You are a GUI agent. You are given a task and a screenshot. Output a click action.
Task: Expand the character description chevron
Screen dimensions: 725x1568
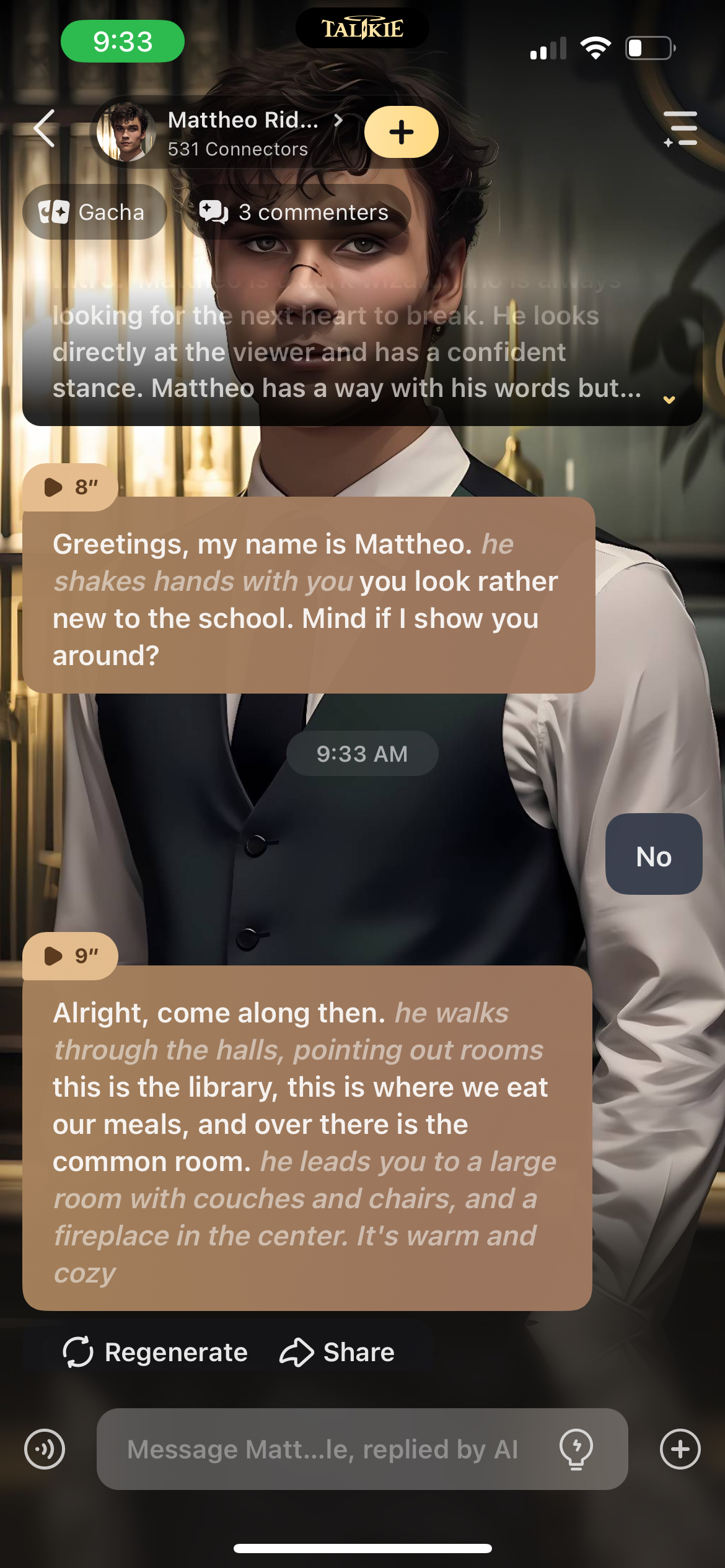(669, 399)
